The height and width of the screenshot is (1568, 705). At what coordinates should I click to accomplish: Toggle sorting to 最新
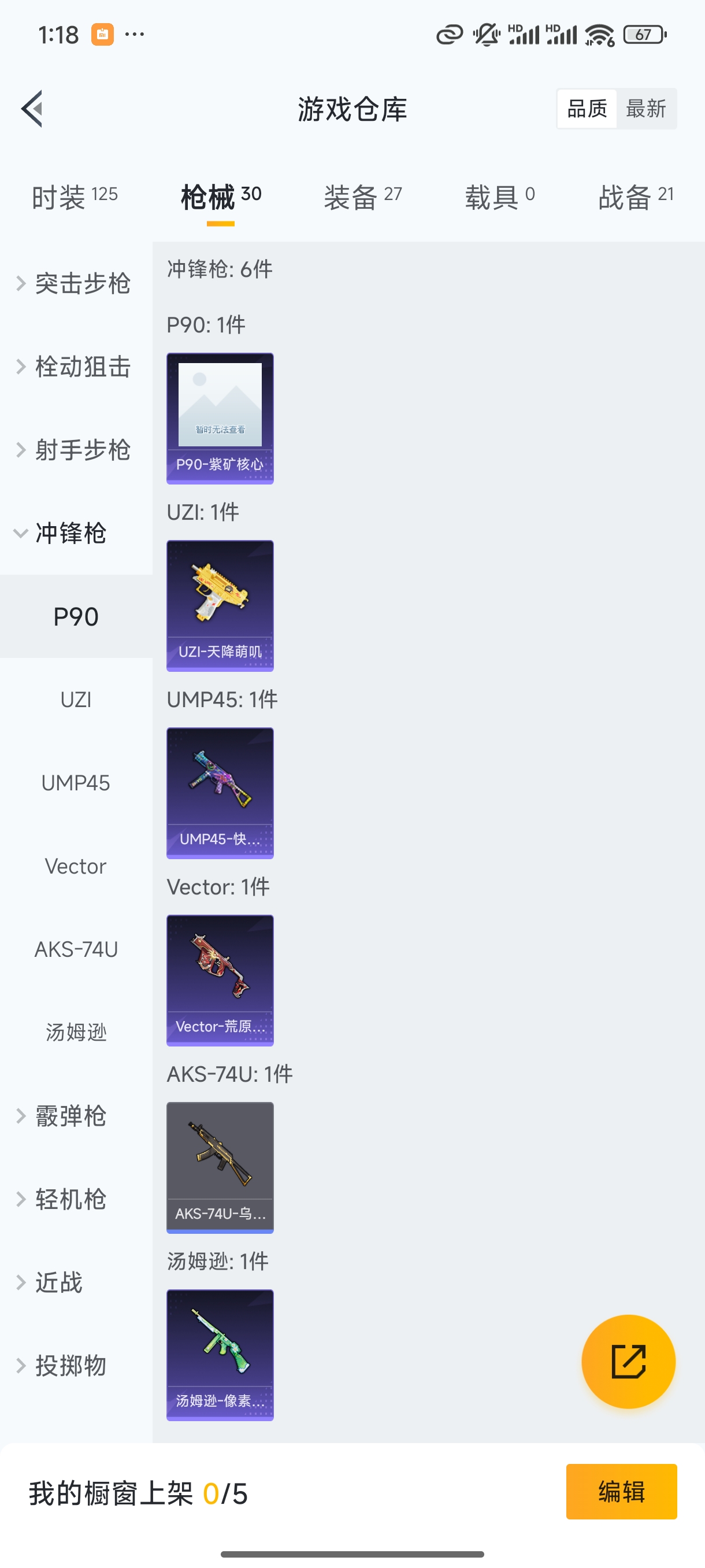647,108
